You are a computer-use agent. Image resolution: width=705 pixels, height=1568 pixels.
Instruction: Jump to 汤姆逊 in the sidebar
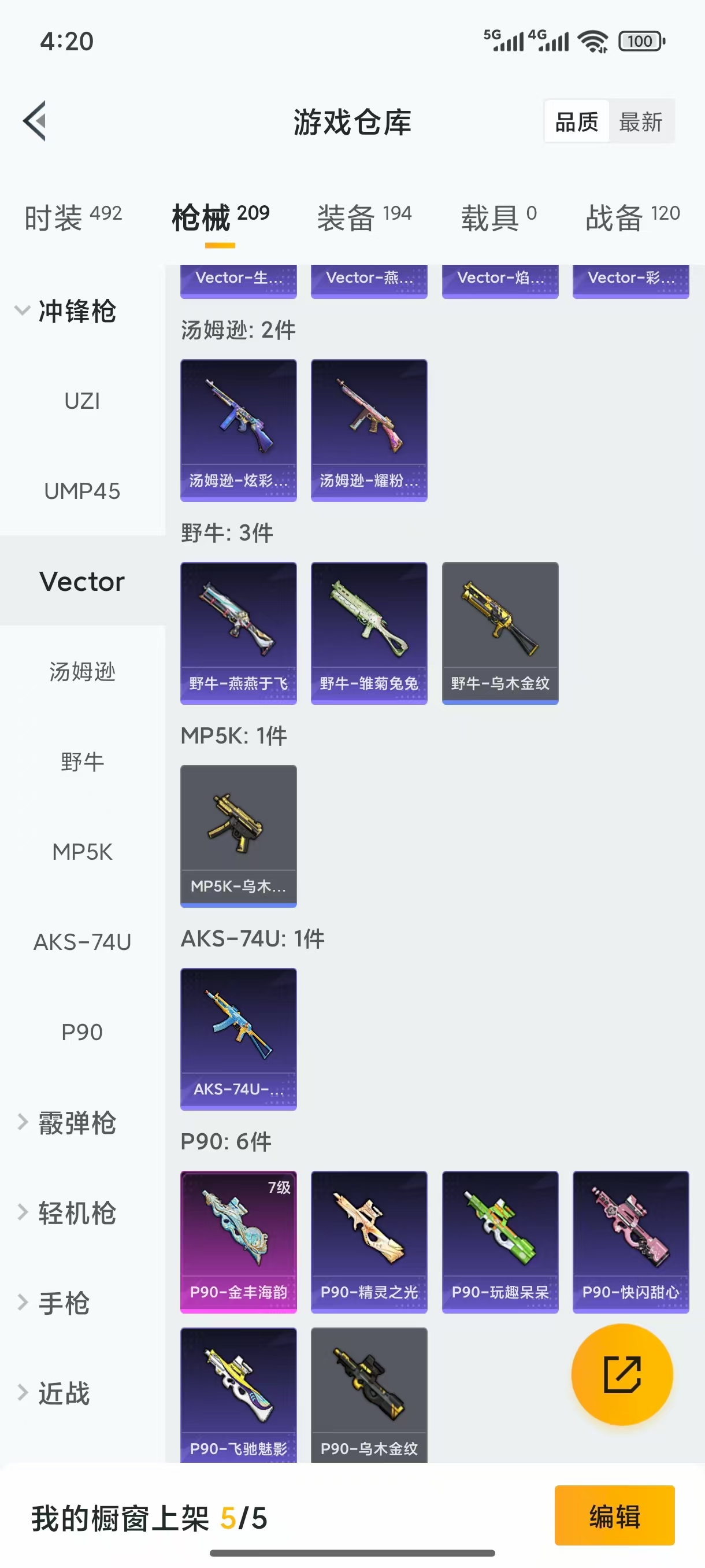click(82, 671)
